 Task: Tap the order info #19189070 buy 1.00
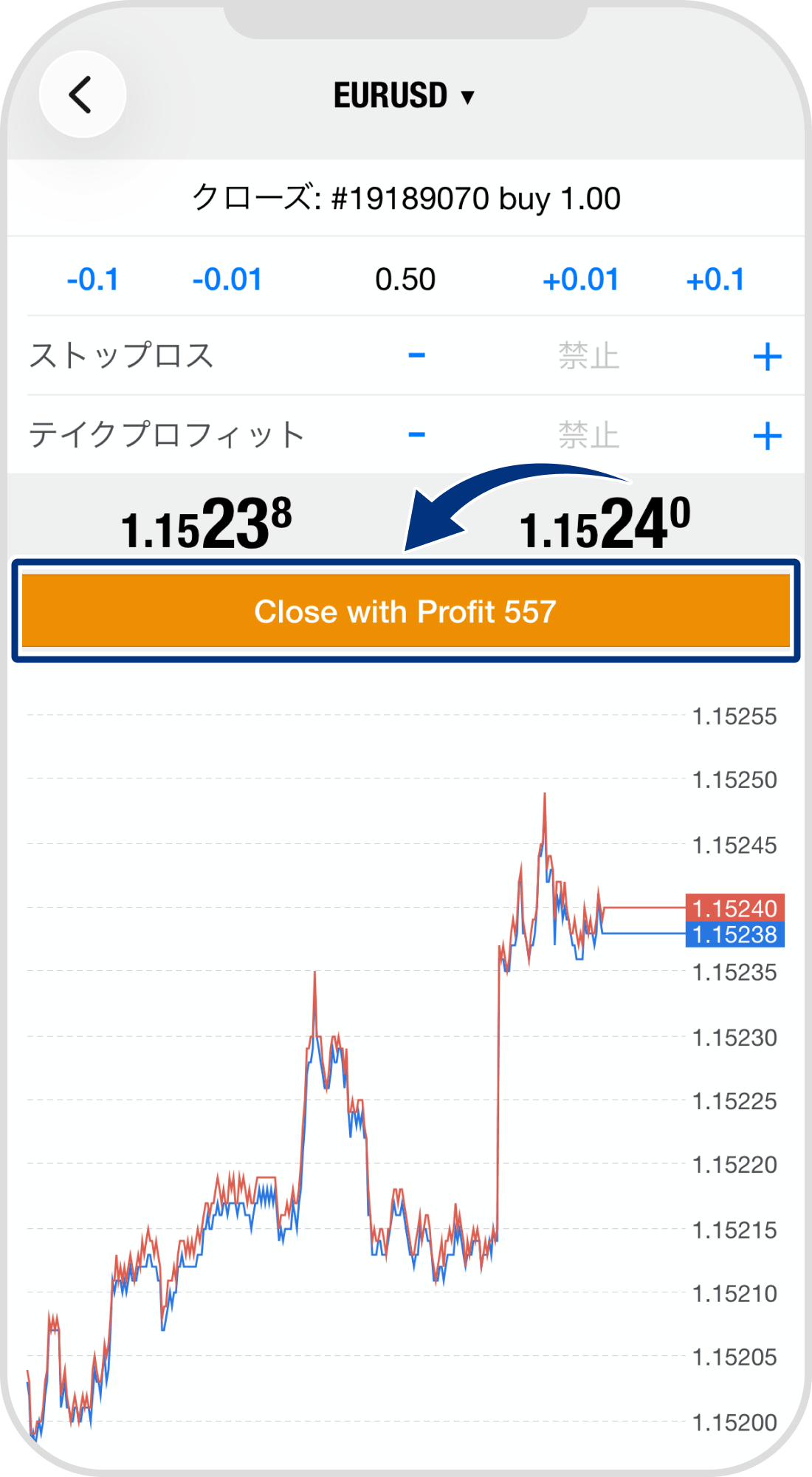tap(406, 197)
